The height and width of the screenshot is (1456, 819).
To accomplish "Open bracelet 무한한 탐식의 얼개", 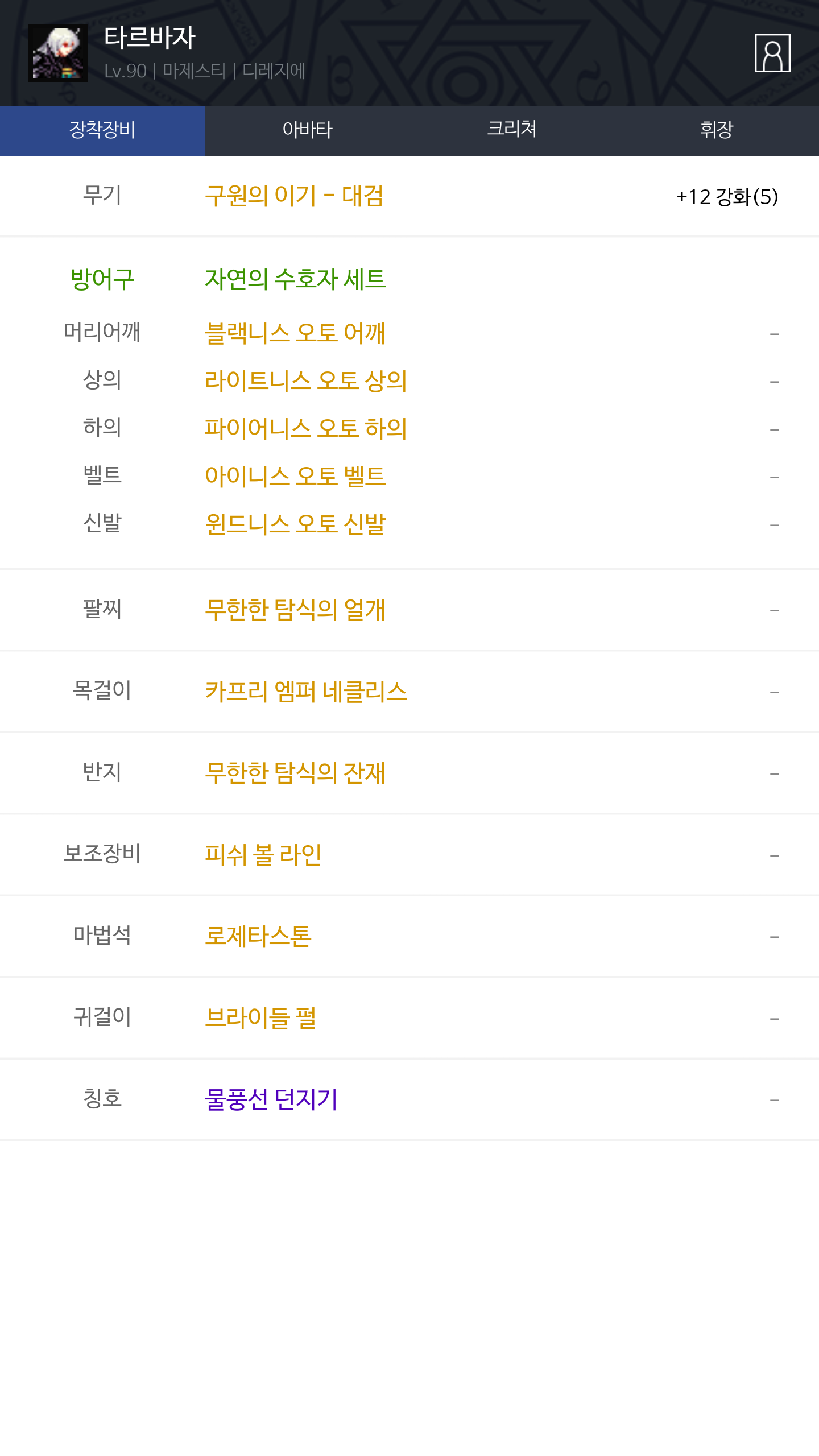I will point(295,610).
